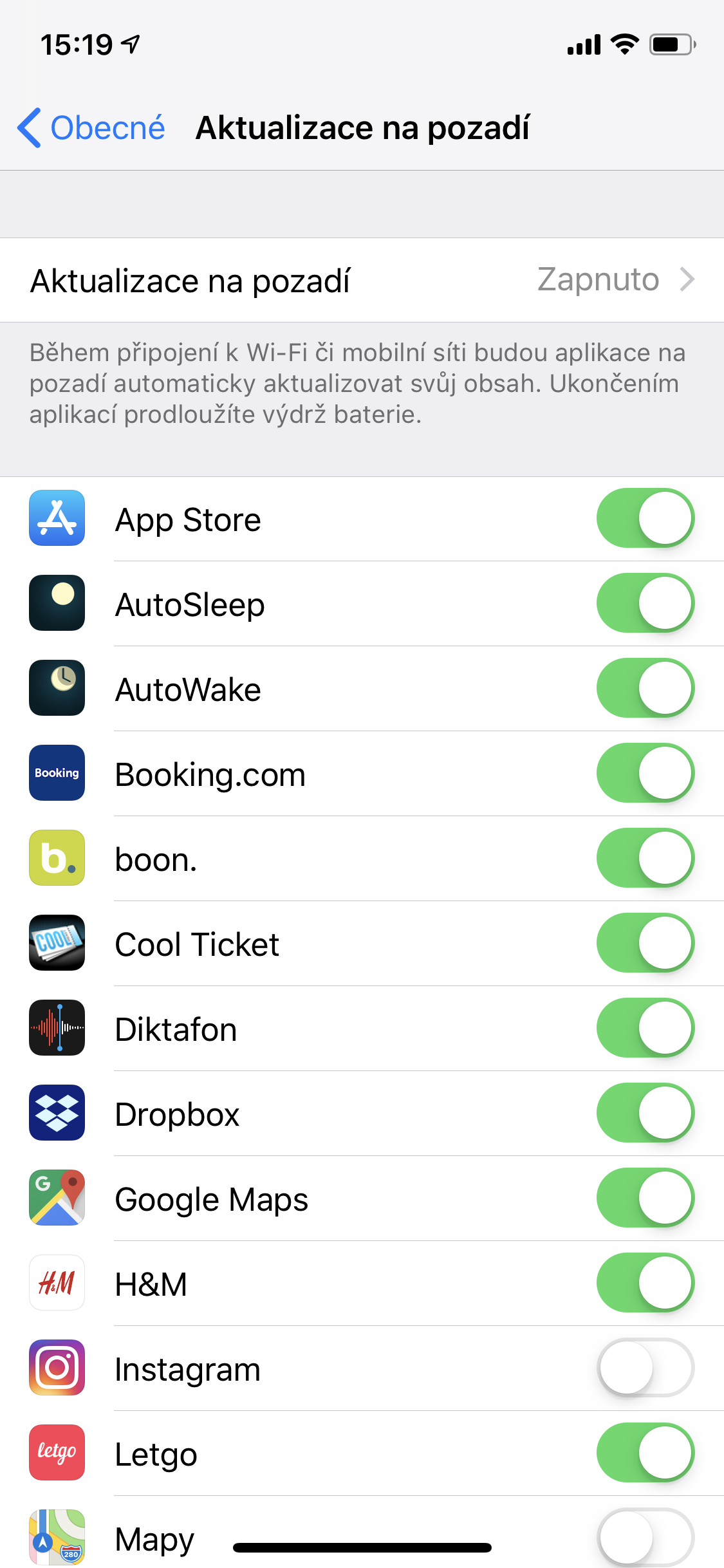Disable background refresh for App Store
The width and height of the screenshot is (724, 1568).
pos(645,519)
